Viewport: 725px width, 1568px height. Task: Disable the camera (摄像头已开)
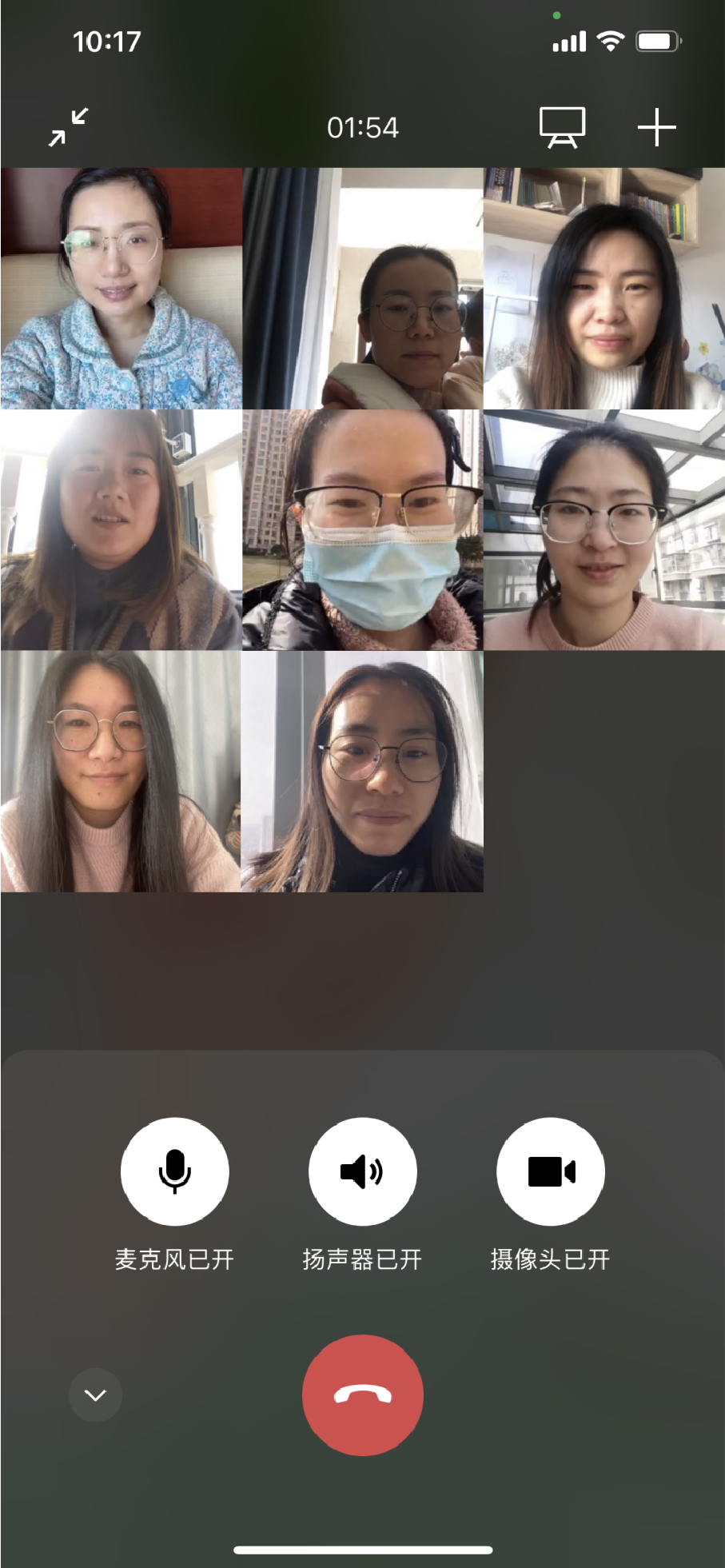[x=550, y=1171]
